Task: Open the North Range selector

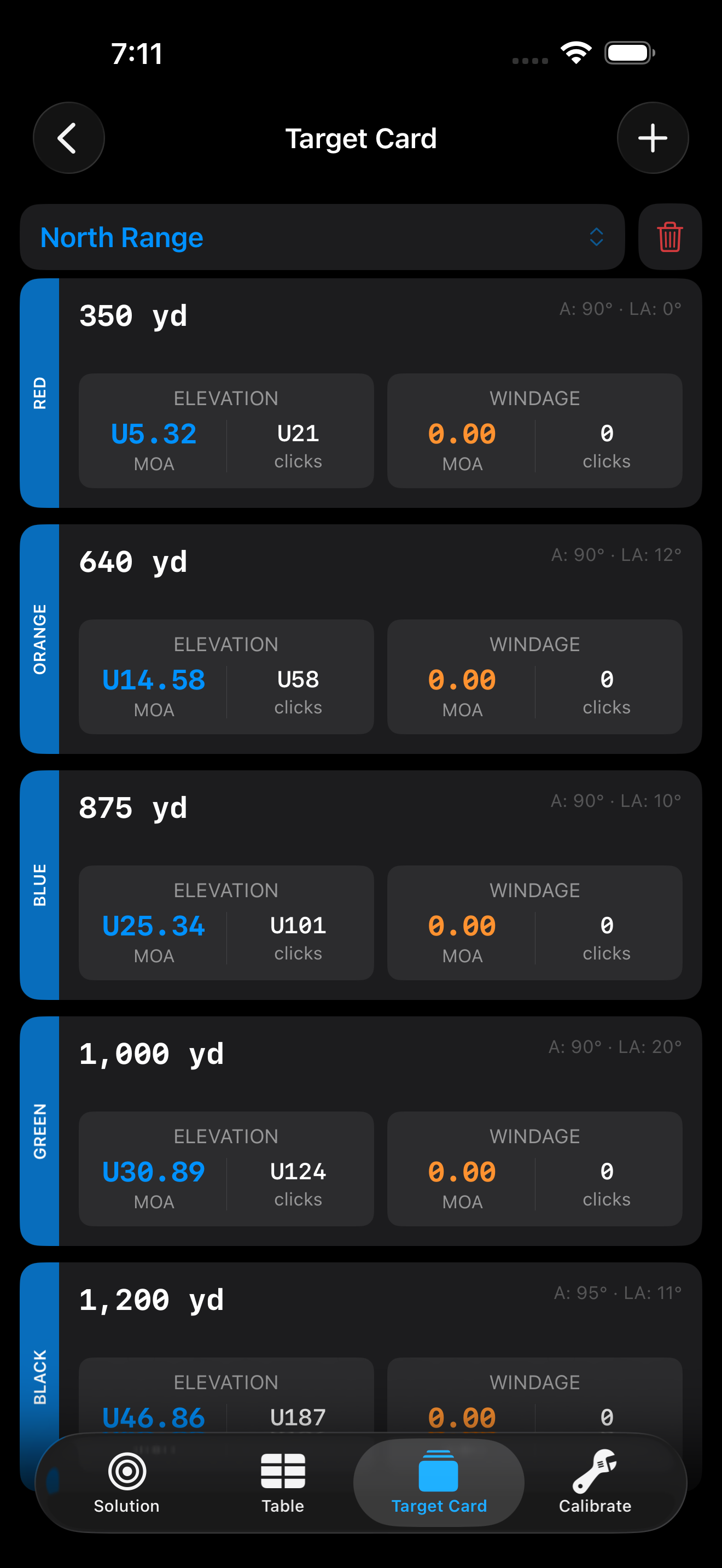Action: [322, 237]
